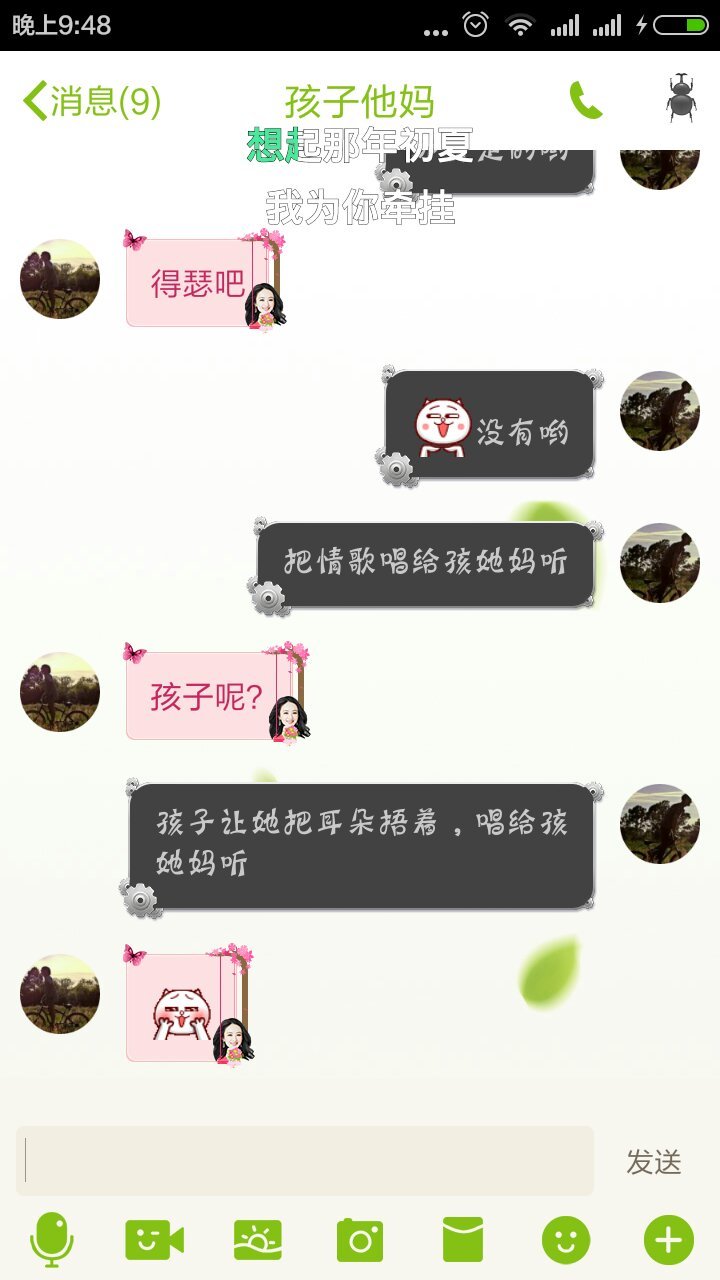The image size is (720, 1280).
Task: Record a voice message with microphone
Action: pyautogui.click(x=52, y=1240)
